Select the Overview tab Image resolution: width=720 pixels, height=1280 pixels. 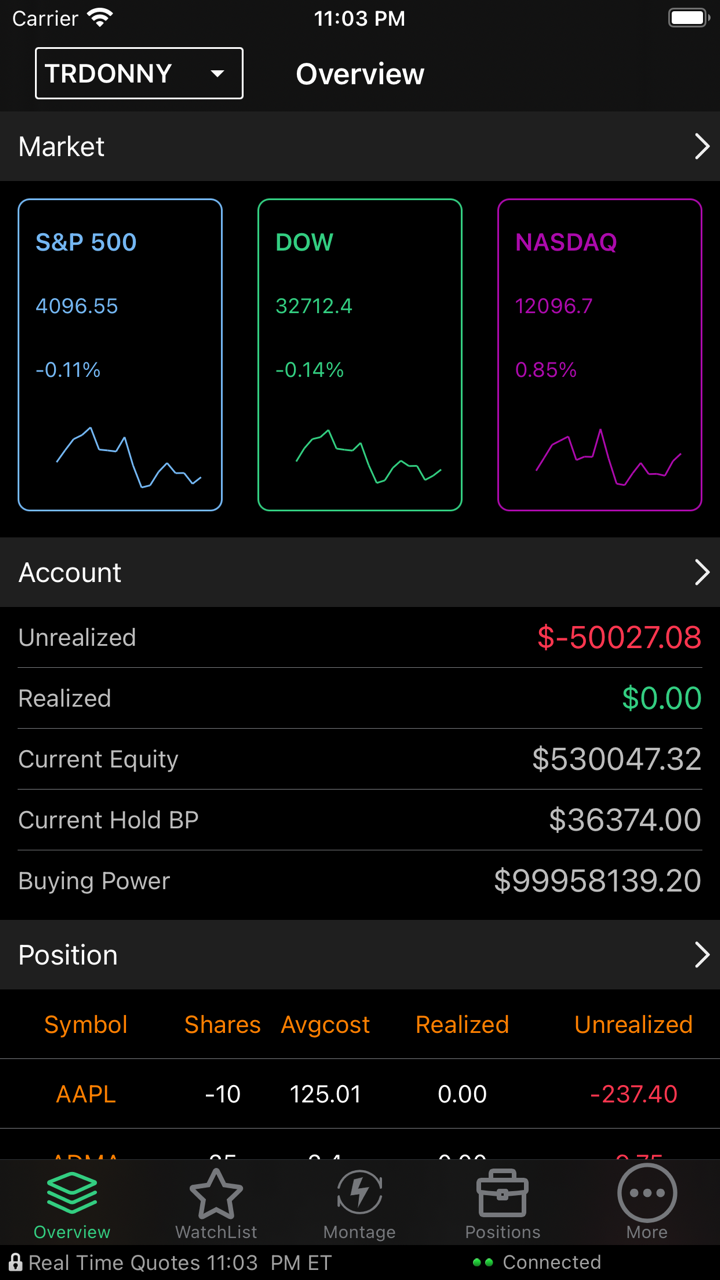click(x=72, y=1204)
